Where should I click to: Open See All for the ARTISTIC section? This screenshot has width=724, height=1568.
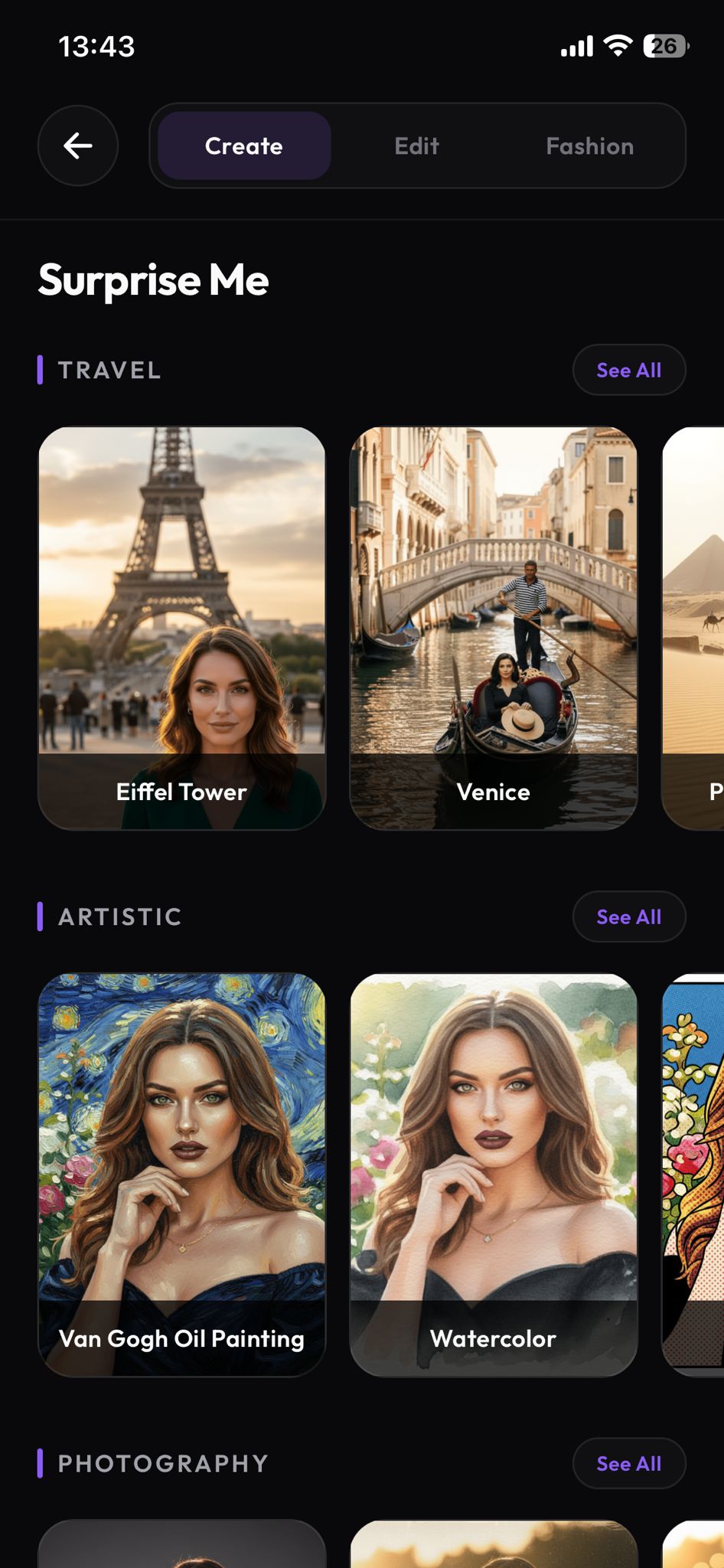tap(628, 916)
